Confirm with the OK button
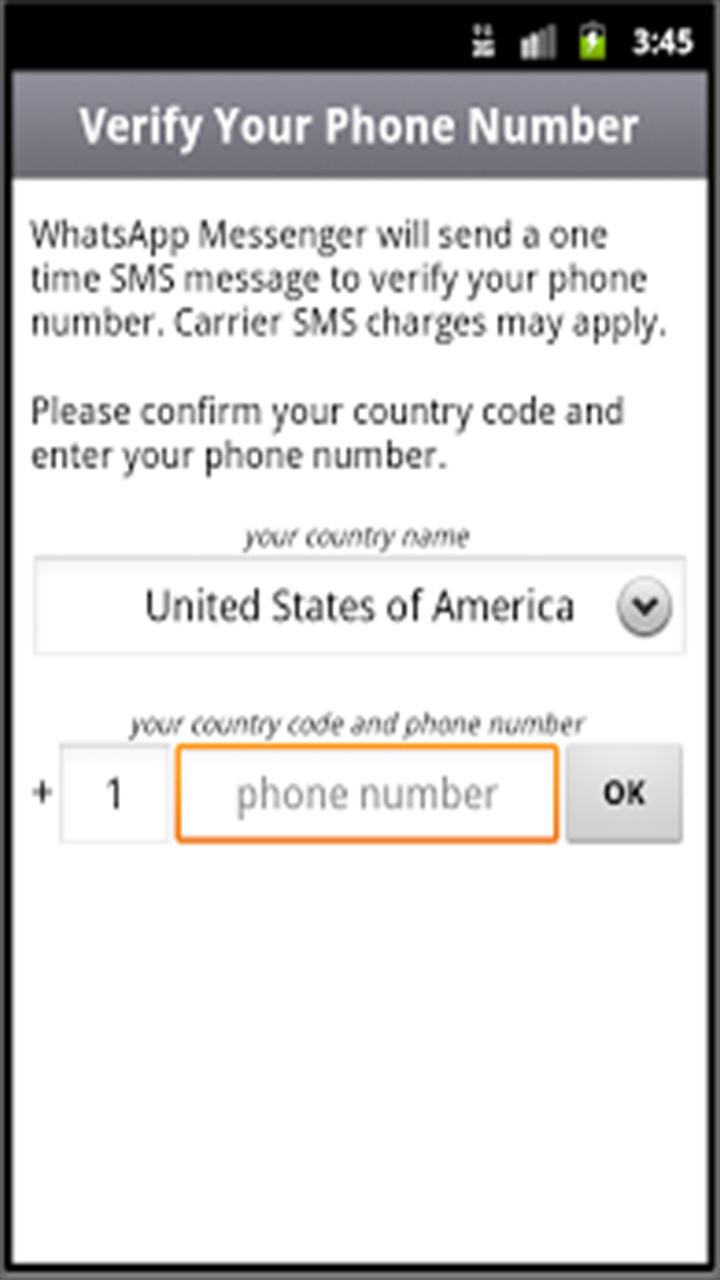The width and height of the screenshot is (720, 1280). (x=624, y=794)
